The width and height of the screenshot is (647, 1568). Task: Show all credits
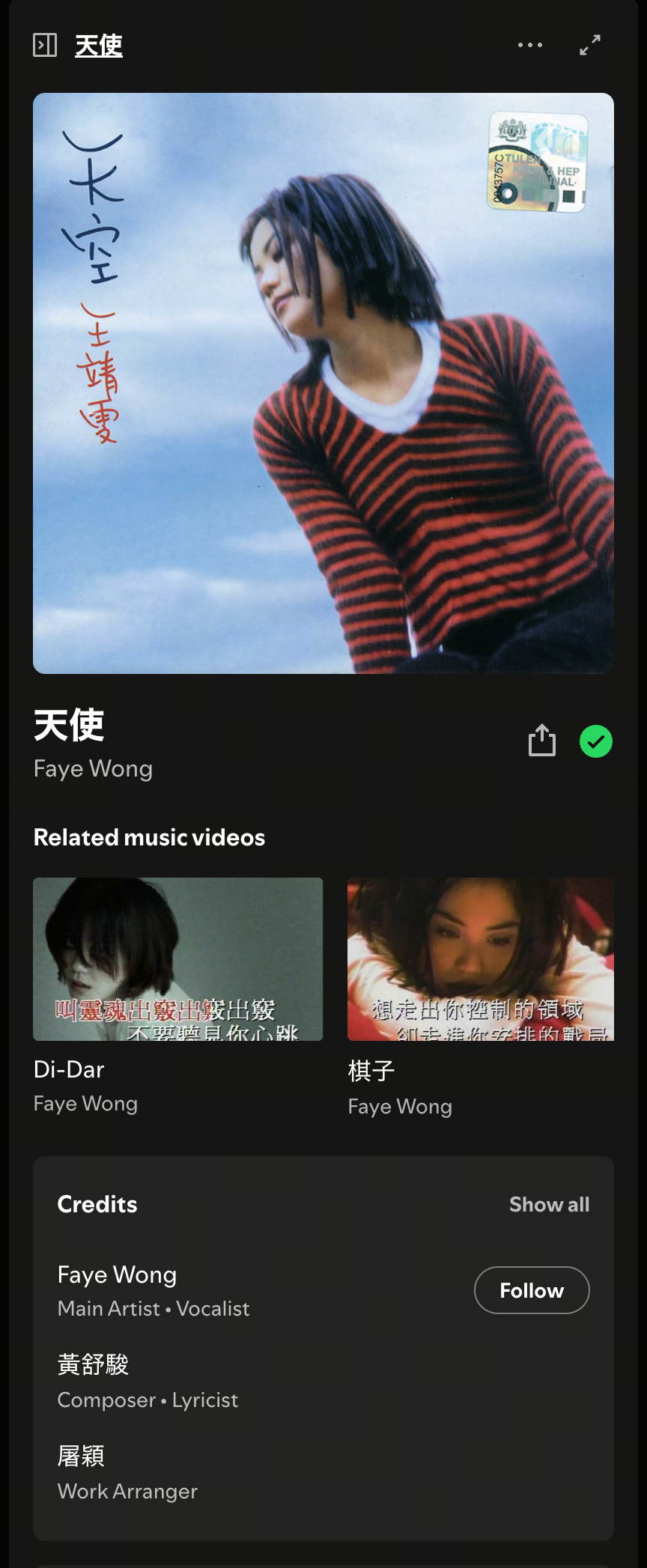549,1204
